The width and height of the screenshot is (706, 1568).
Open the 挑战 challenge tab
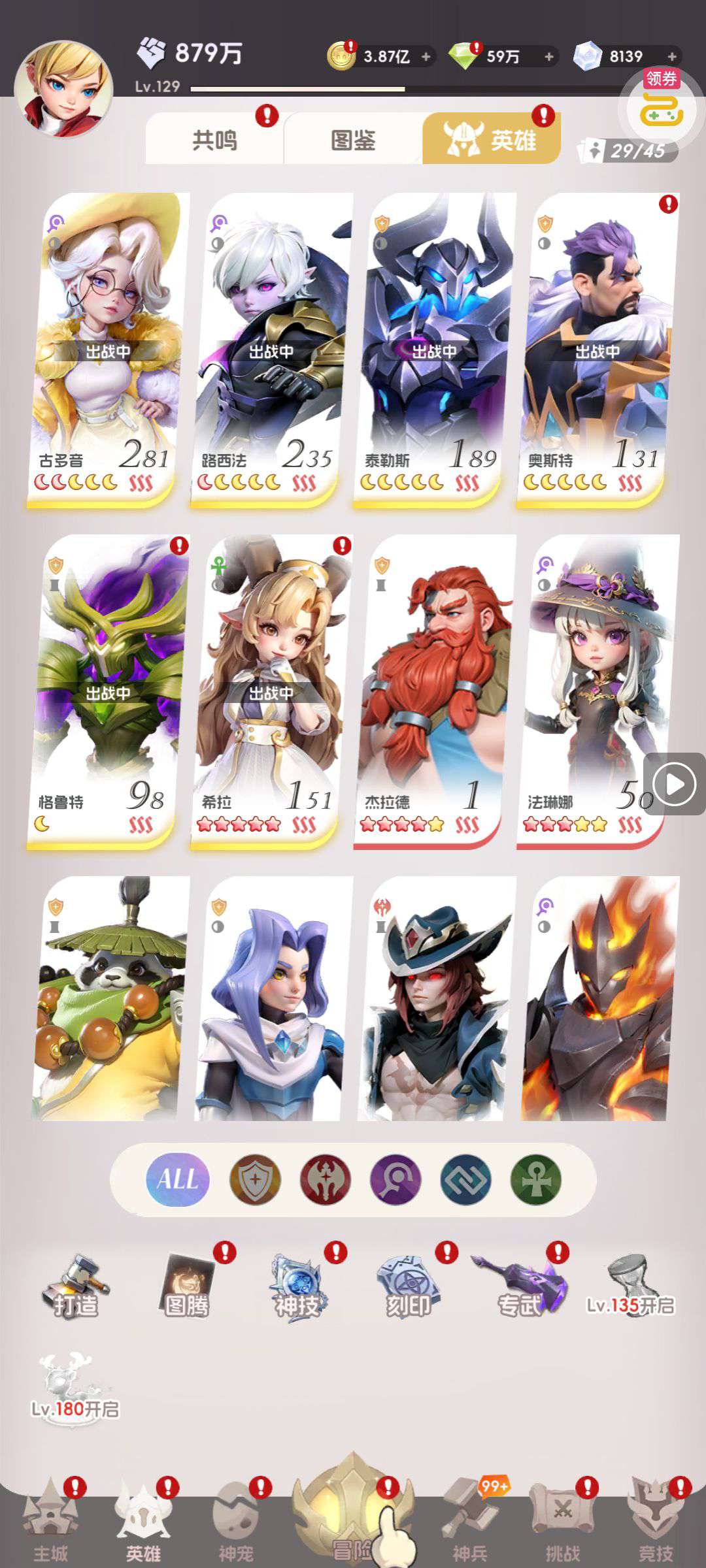coord(562,1521)
